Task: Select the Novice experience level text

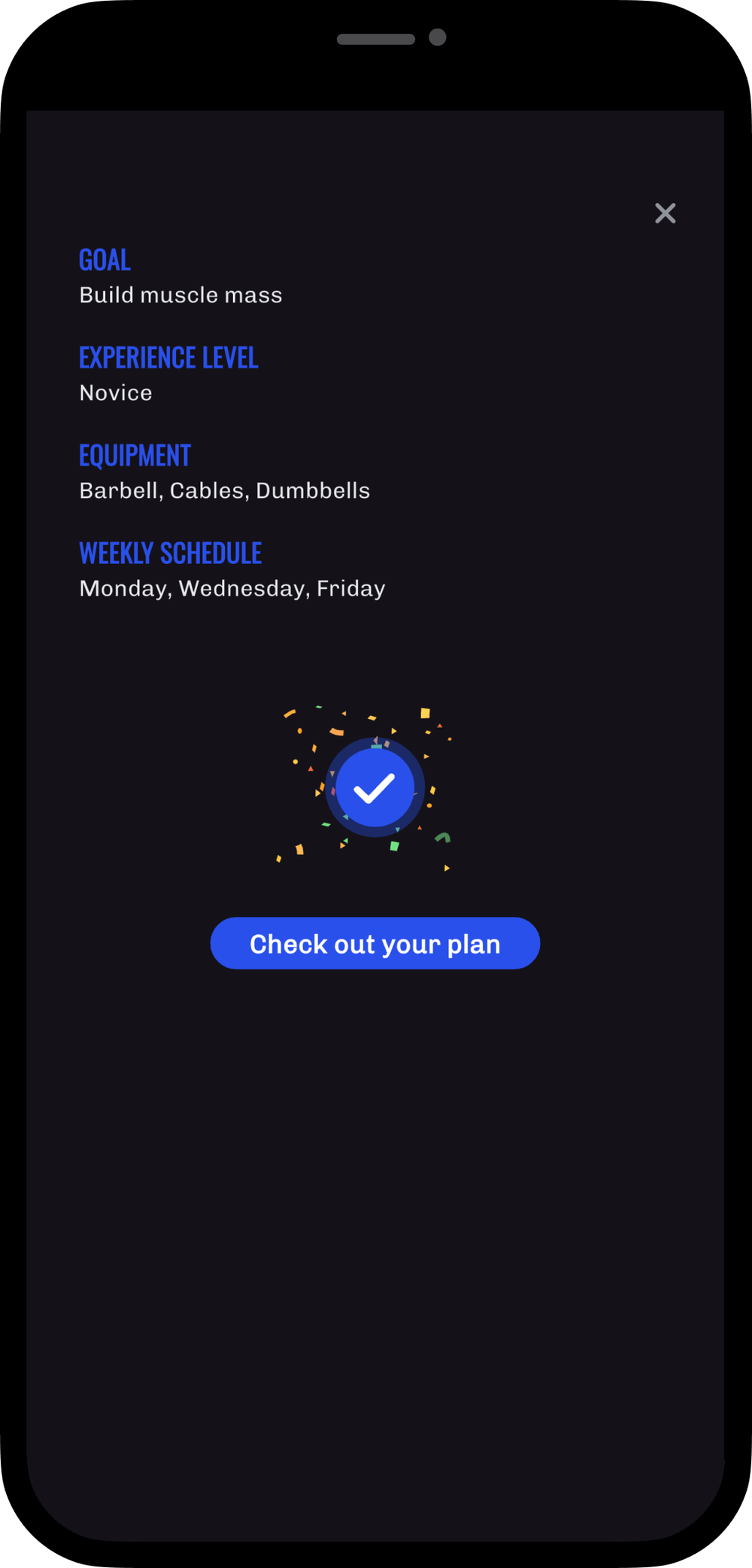Action: (115, 392)
